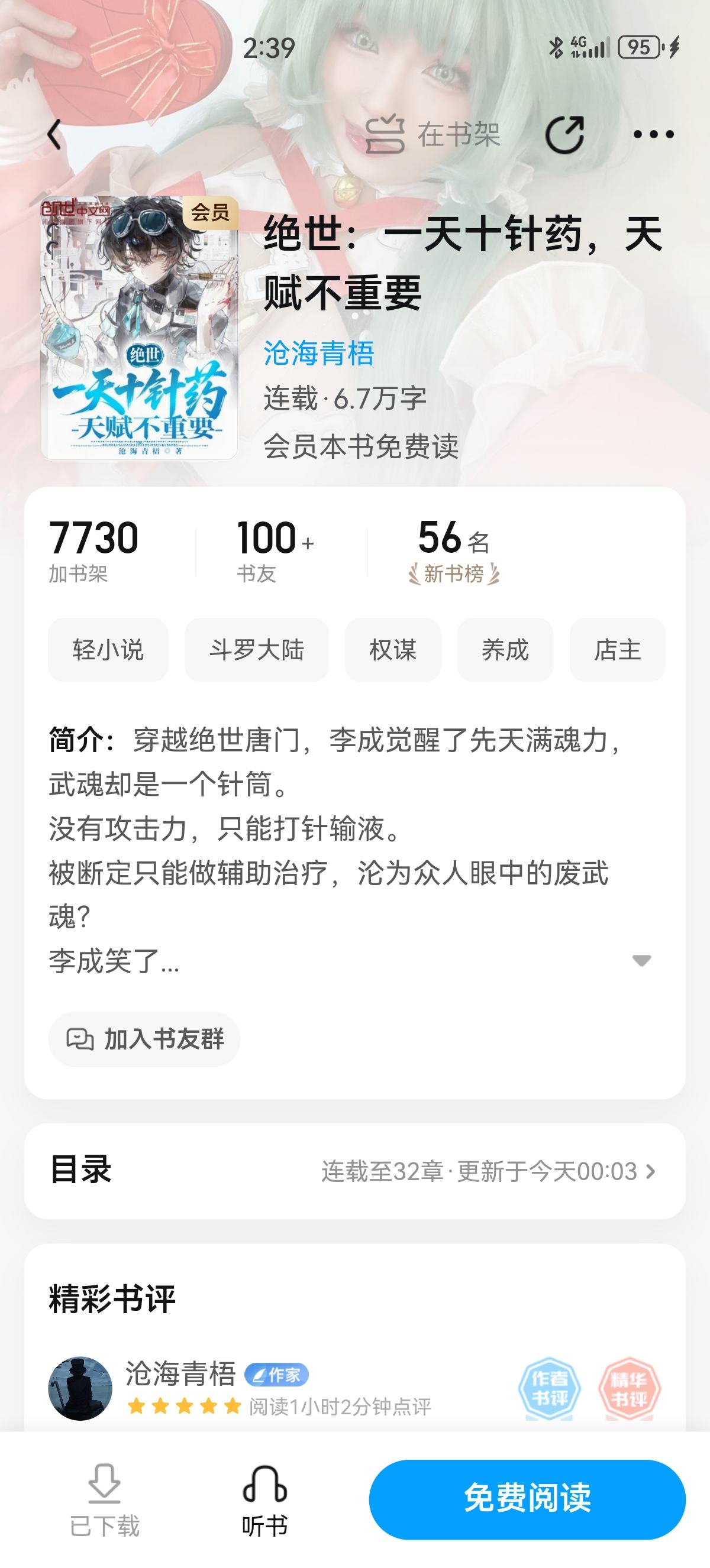Select the 斗罗大陆 tag
The image size is (710, 1568).
[x=256, y=650]
